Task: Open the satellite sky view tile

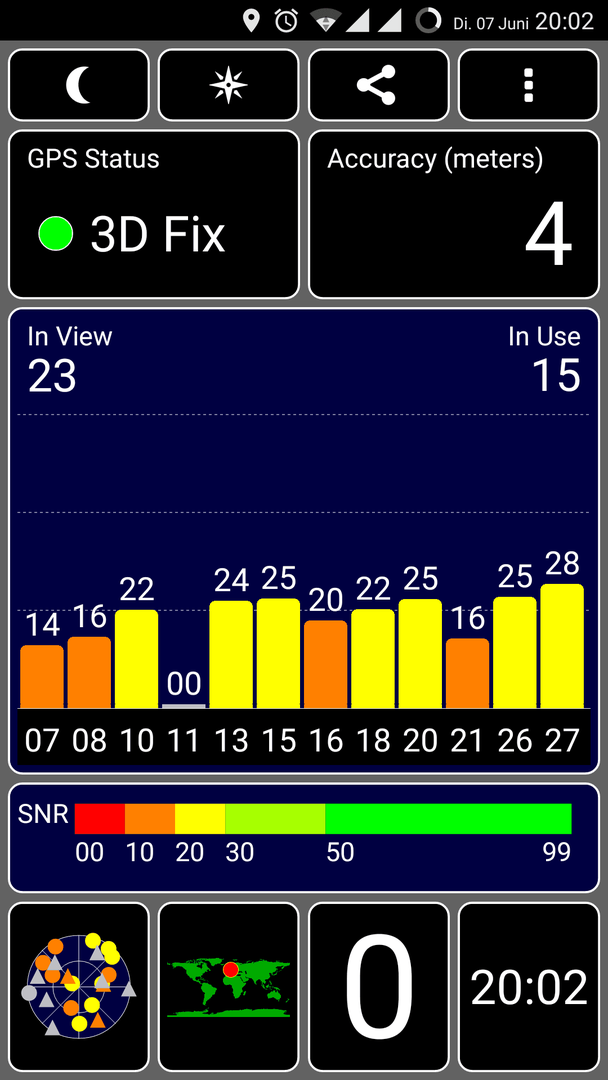Action: coord(78,987)
